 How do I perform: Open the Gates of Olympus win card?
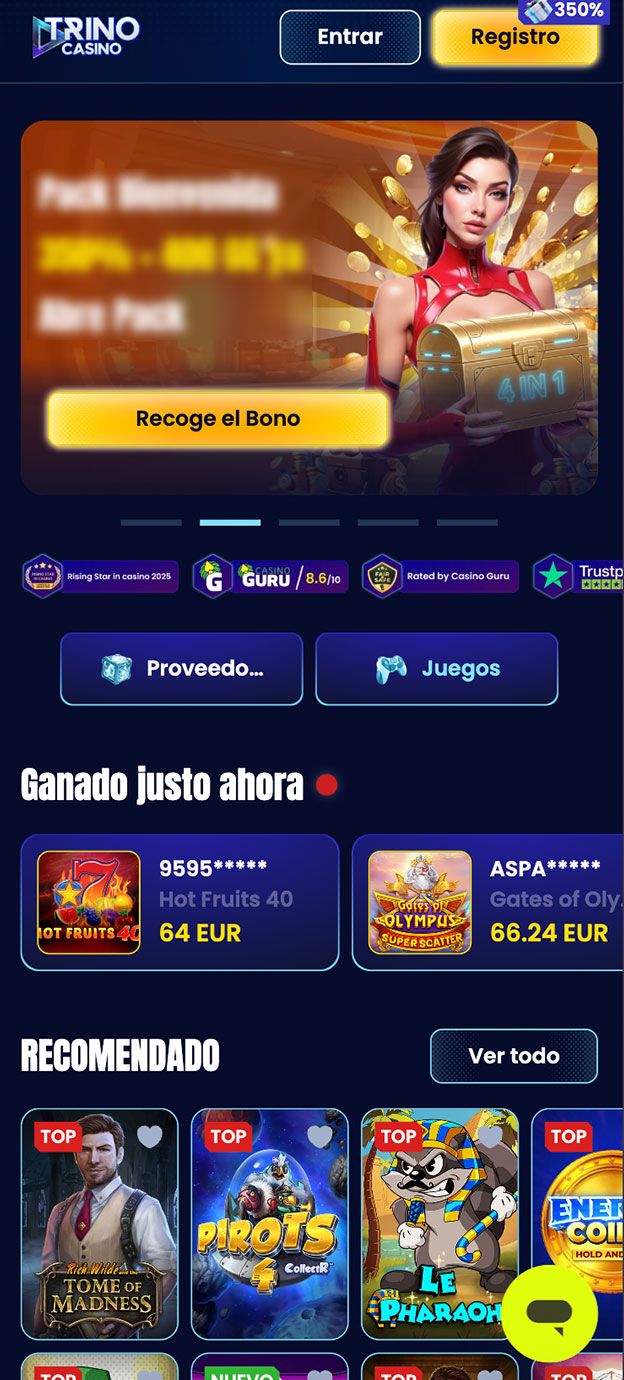(490, 902)
